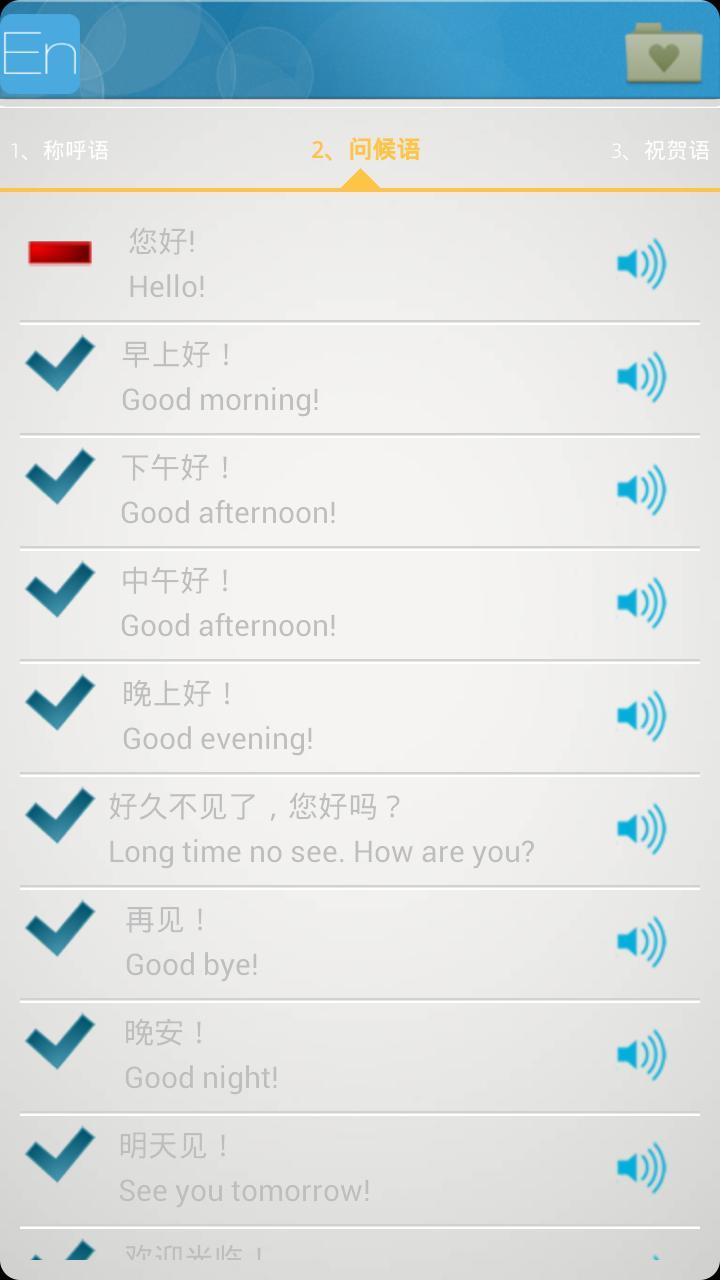Viewport: 720px width, 1280px height.
Task: Play audio for Hello!
Action: click(x=641, y=264)
